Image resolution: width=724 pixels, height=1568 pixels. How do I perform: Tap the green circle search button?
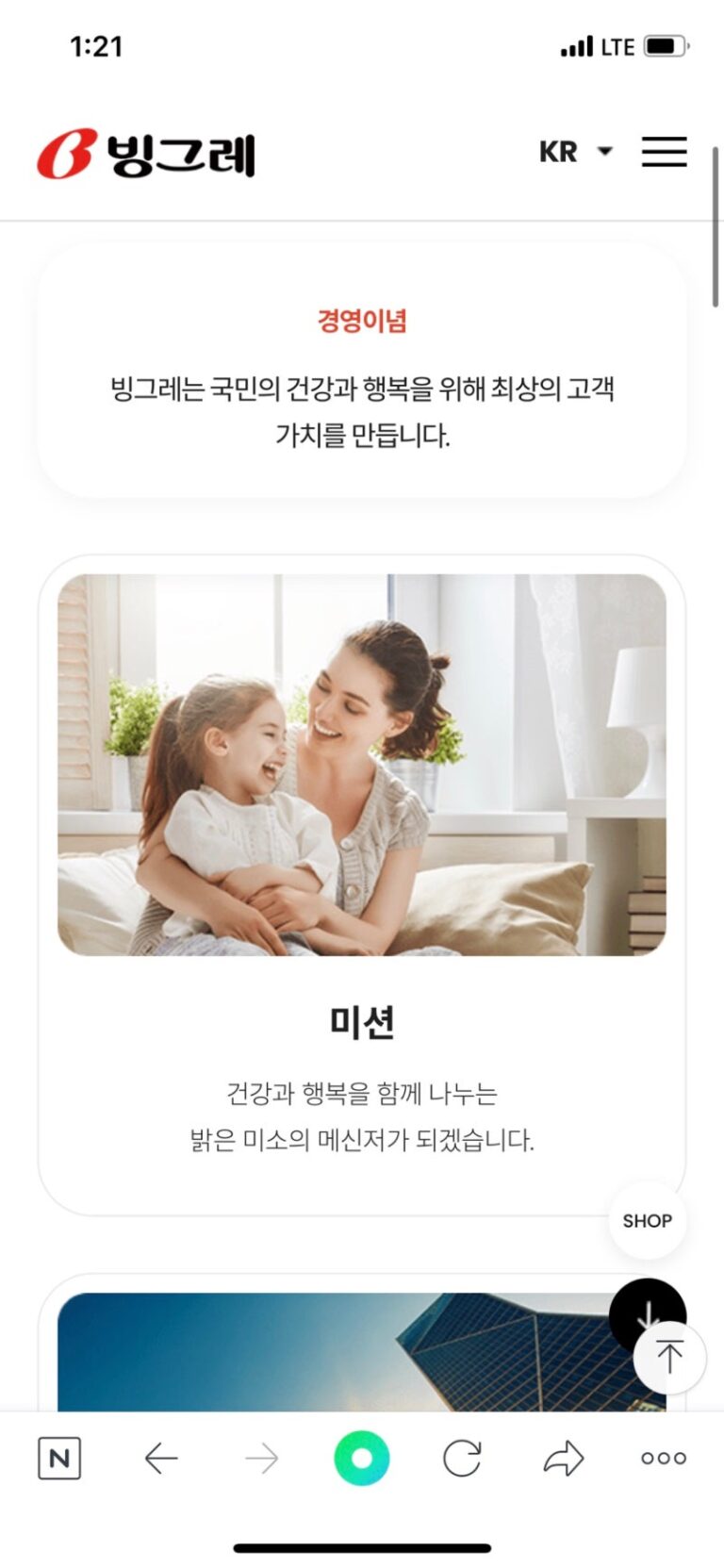[x=361, y=1459]
